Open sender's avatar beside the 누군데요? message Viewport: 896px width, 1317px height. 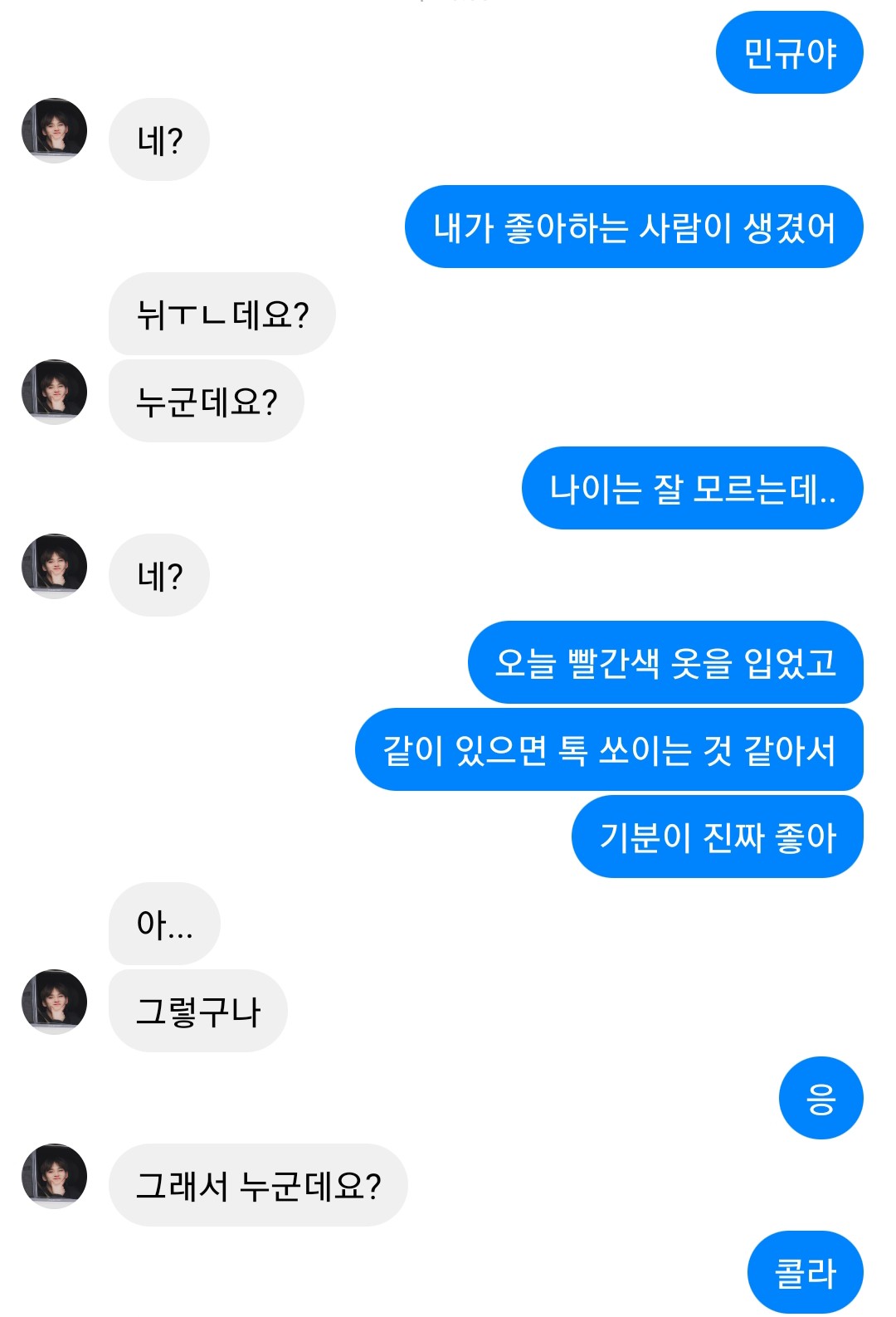click(54, 392)
